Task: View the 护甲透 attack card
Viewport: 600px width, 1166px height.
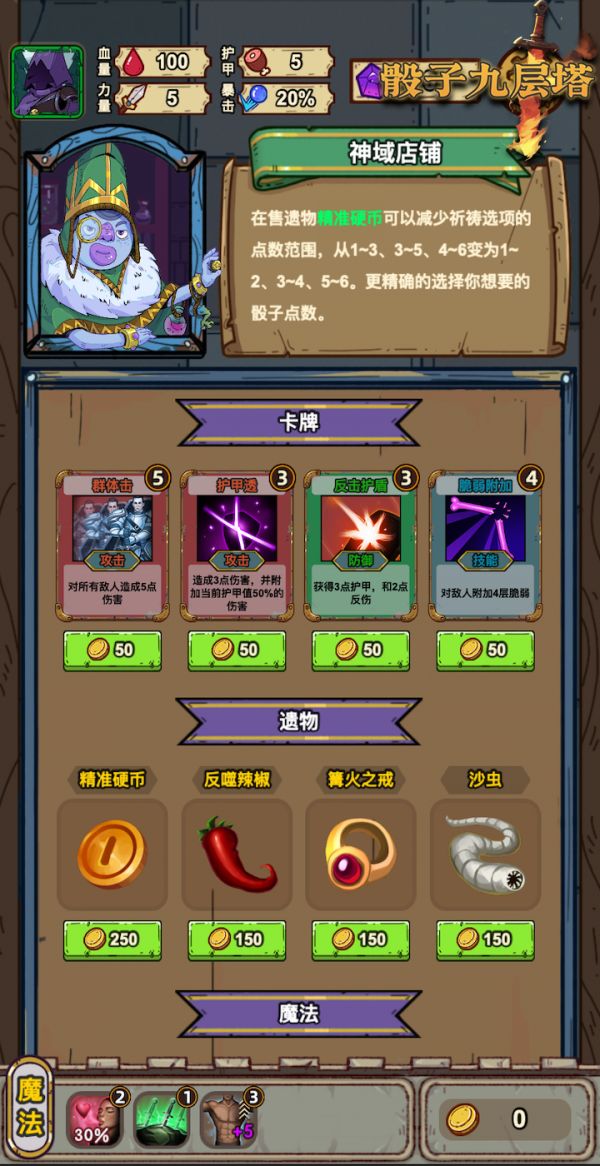Action: 237,546
